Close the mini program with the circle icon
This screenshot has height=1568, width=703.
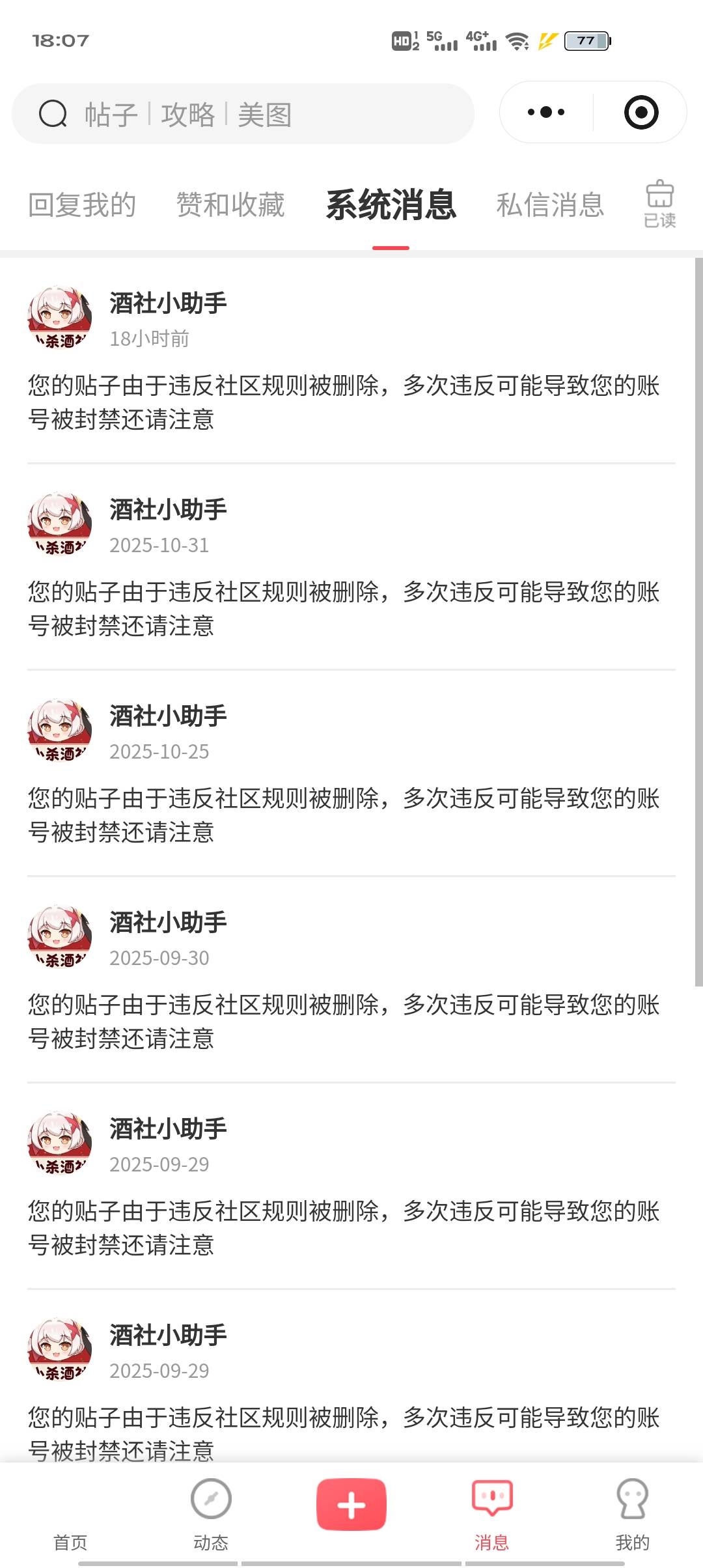(x=641, y=113)
